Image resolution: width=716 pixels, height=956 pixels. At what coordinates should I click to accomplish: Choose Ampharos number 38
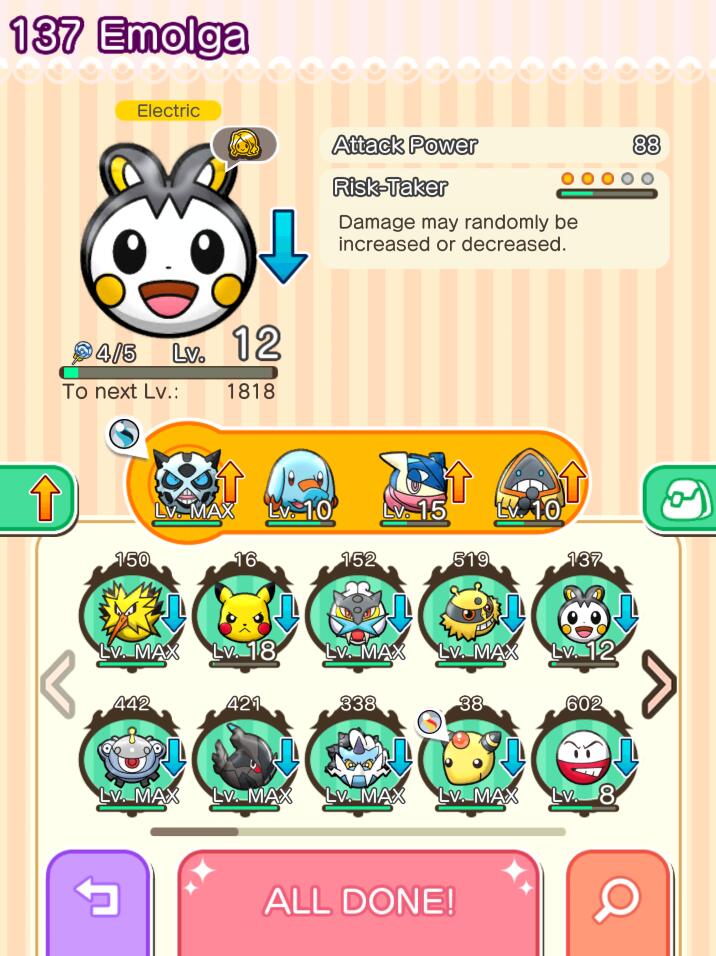pyautogui.click(x=472, y=756)
